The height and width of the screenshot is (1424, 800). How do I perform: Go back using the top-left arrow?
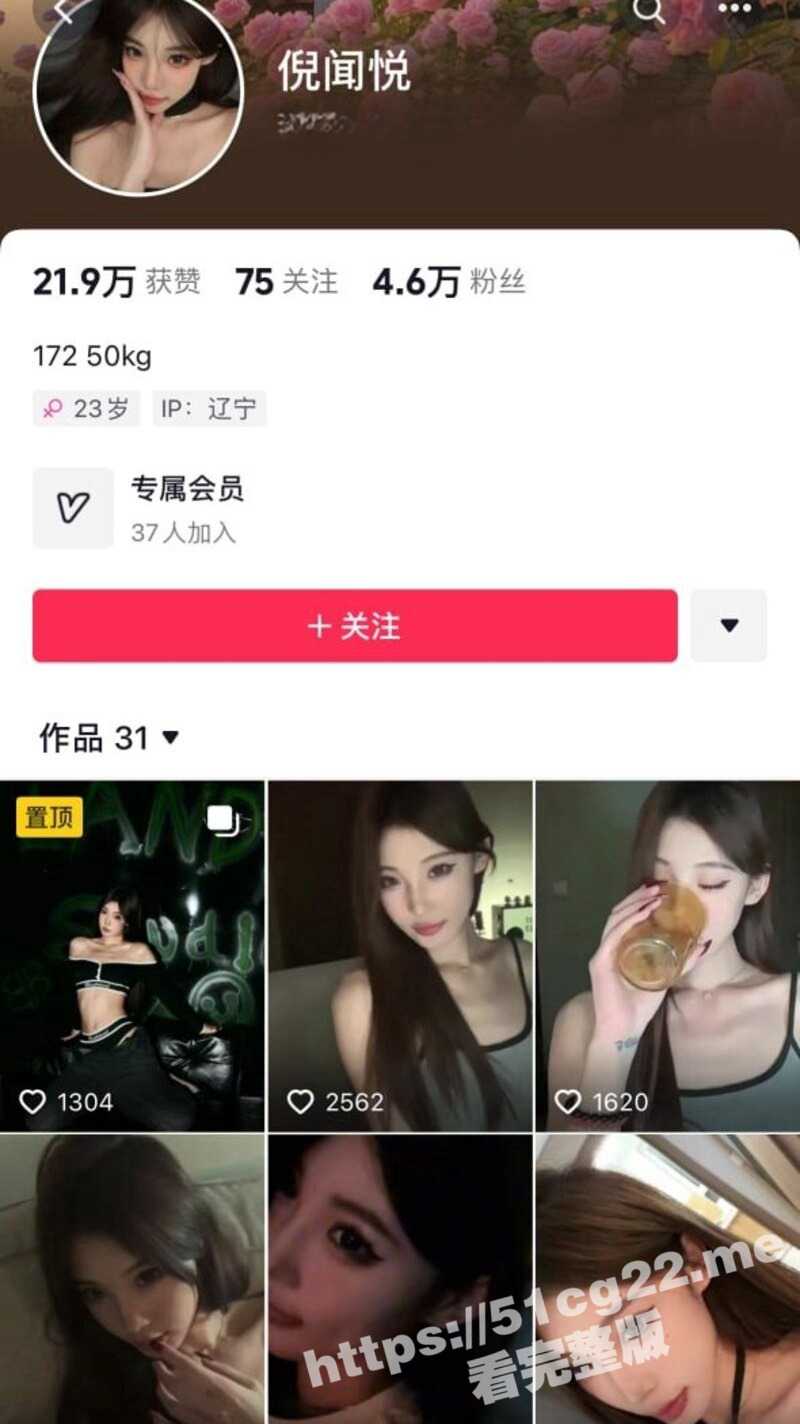66,10
